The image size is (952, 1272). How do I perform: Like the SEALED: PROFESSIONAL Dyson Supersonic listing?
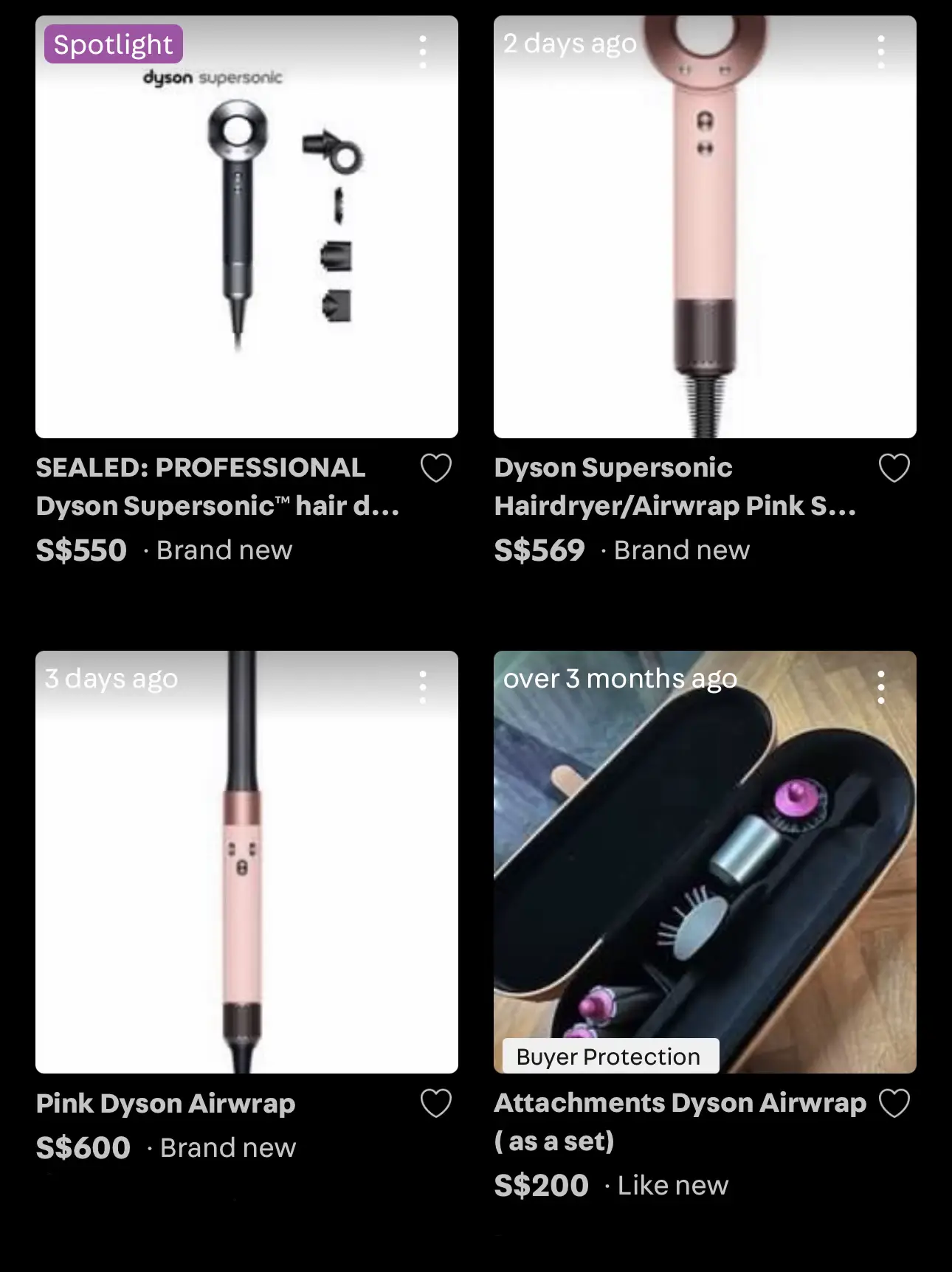(x=435, y=468)
